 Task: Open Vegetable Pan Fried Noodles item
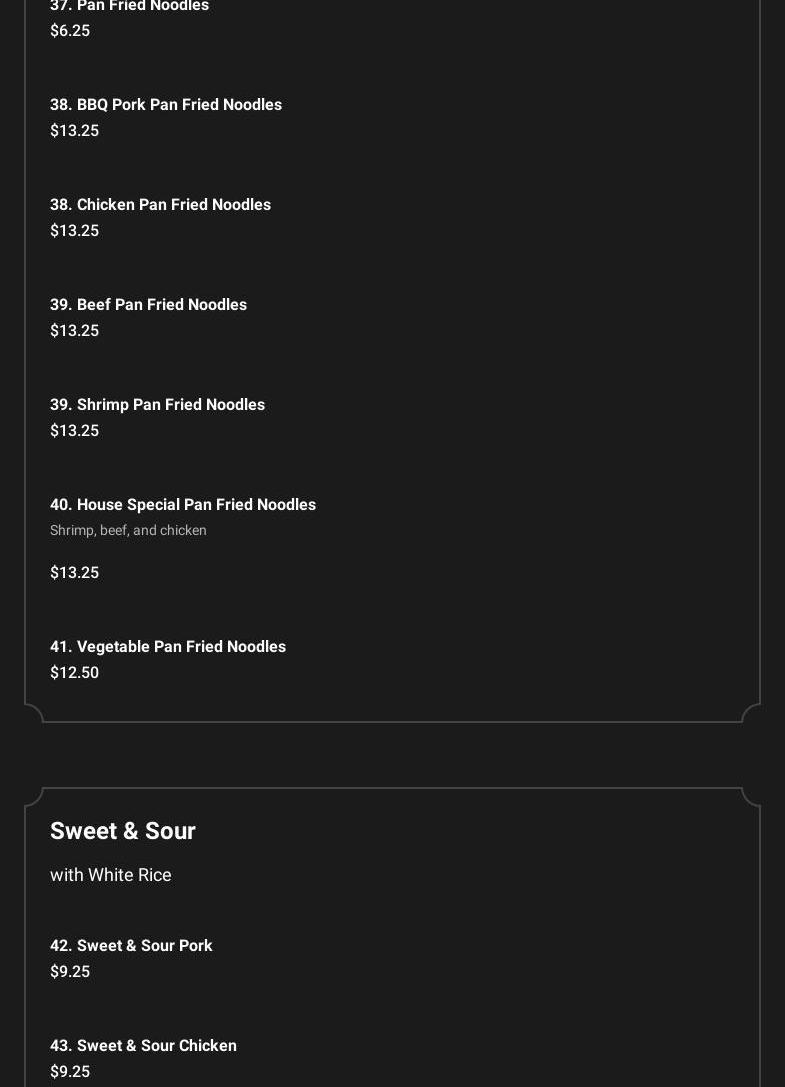168,647
